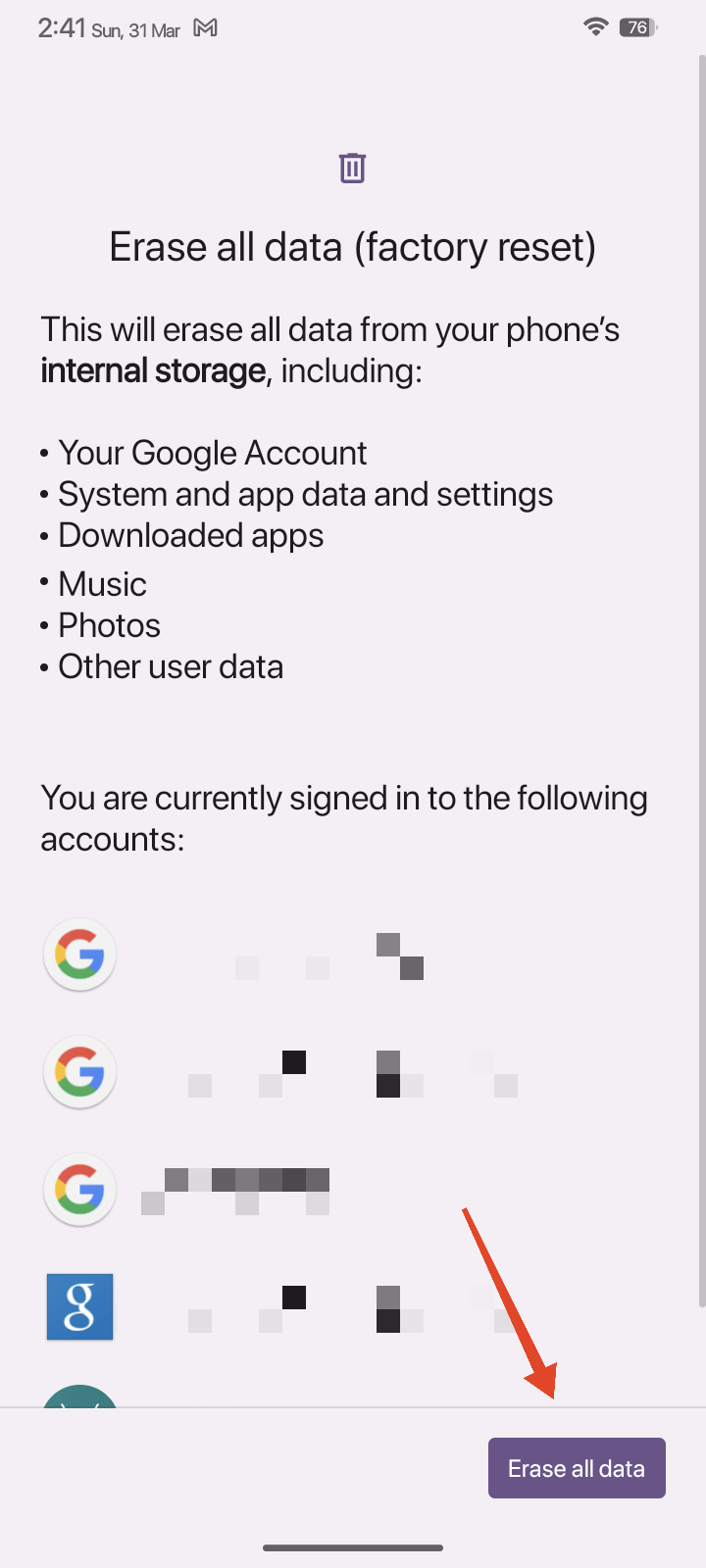Select the second signed-in account row
Image resolution: width=706 pixels, height=1568 pixels.
(294, 1071)
